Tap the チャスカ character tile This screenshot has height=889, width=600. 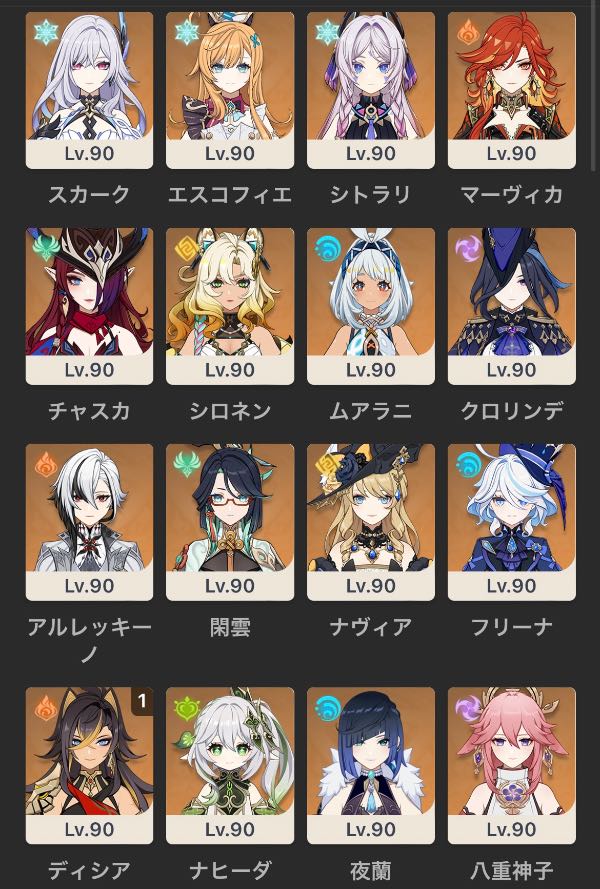click(89, 306)
